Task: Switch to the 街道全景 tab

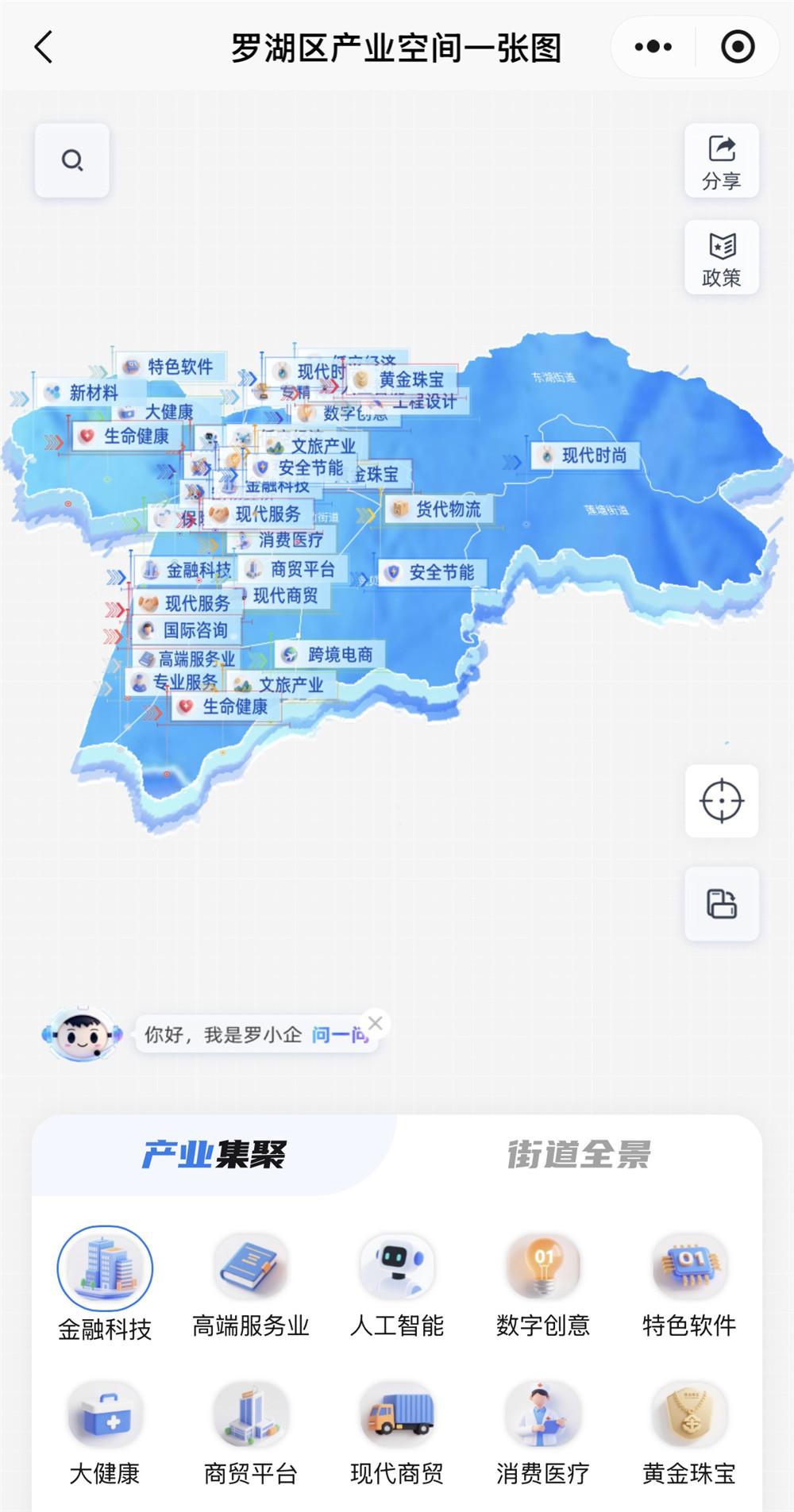Action: pos(578,1155)
